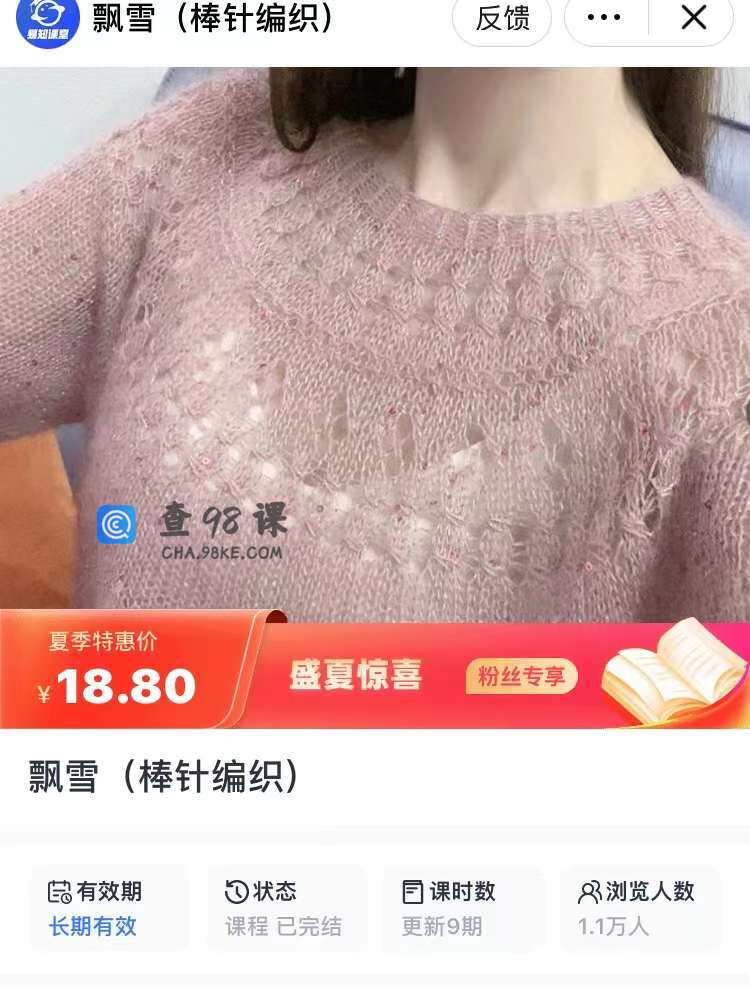Open the 粉丝专享 promotion banner

pos(521,677)
